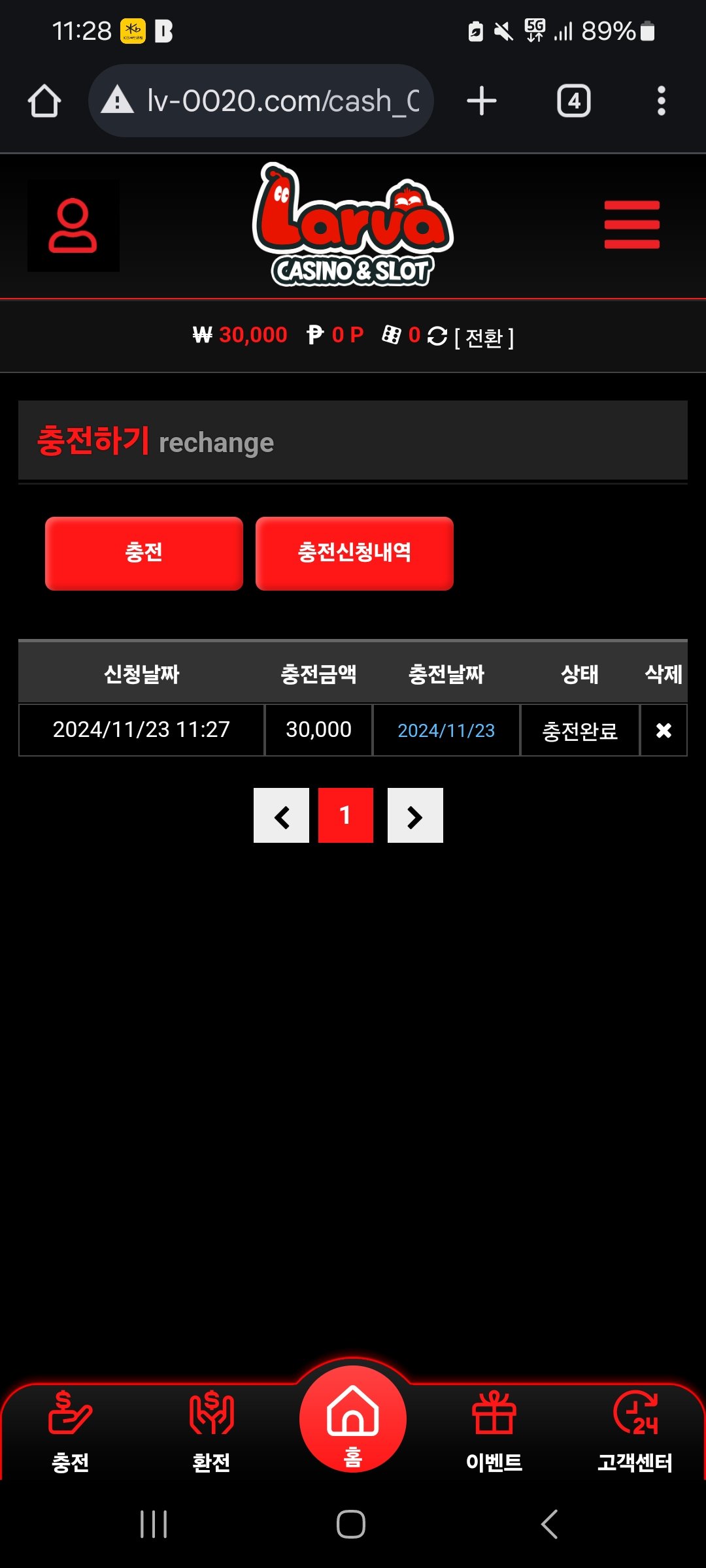Open the user profile icon

[x=73, y=225]
